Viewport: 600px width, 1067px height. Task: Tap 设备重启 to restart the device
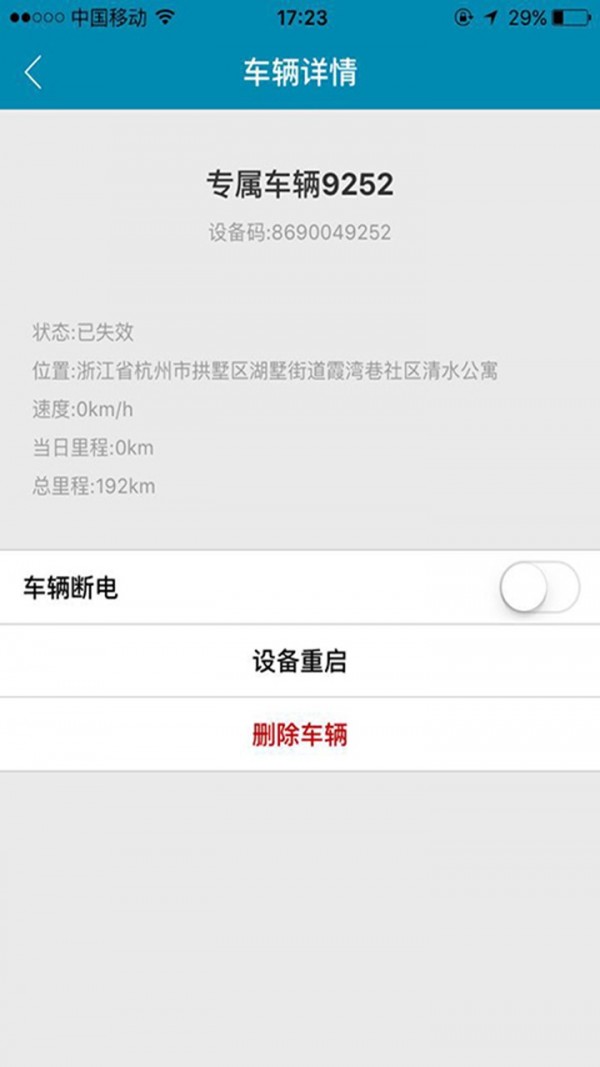(x=300, y=661)
